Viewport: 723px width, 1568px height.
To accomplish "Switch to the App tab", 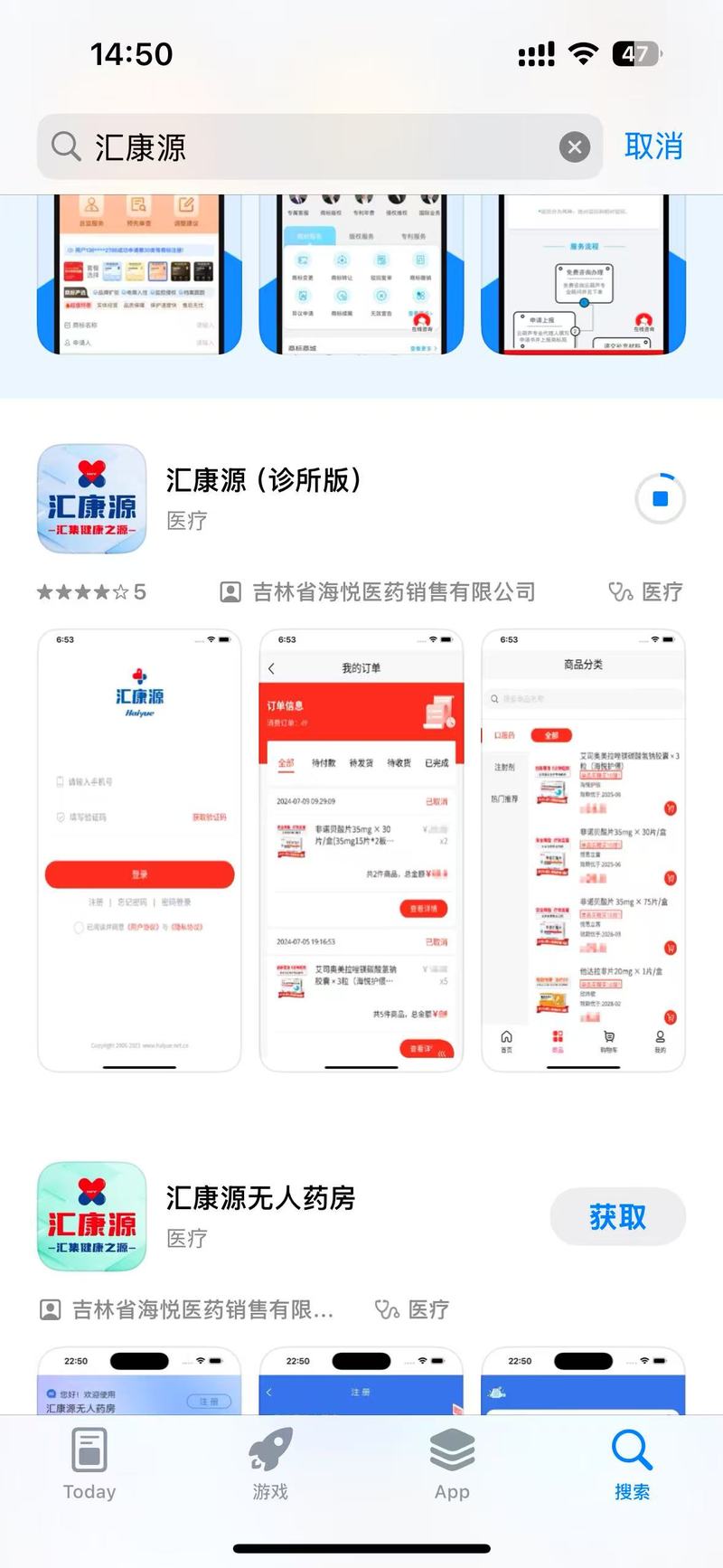I will pos(452,1465).
